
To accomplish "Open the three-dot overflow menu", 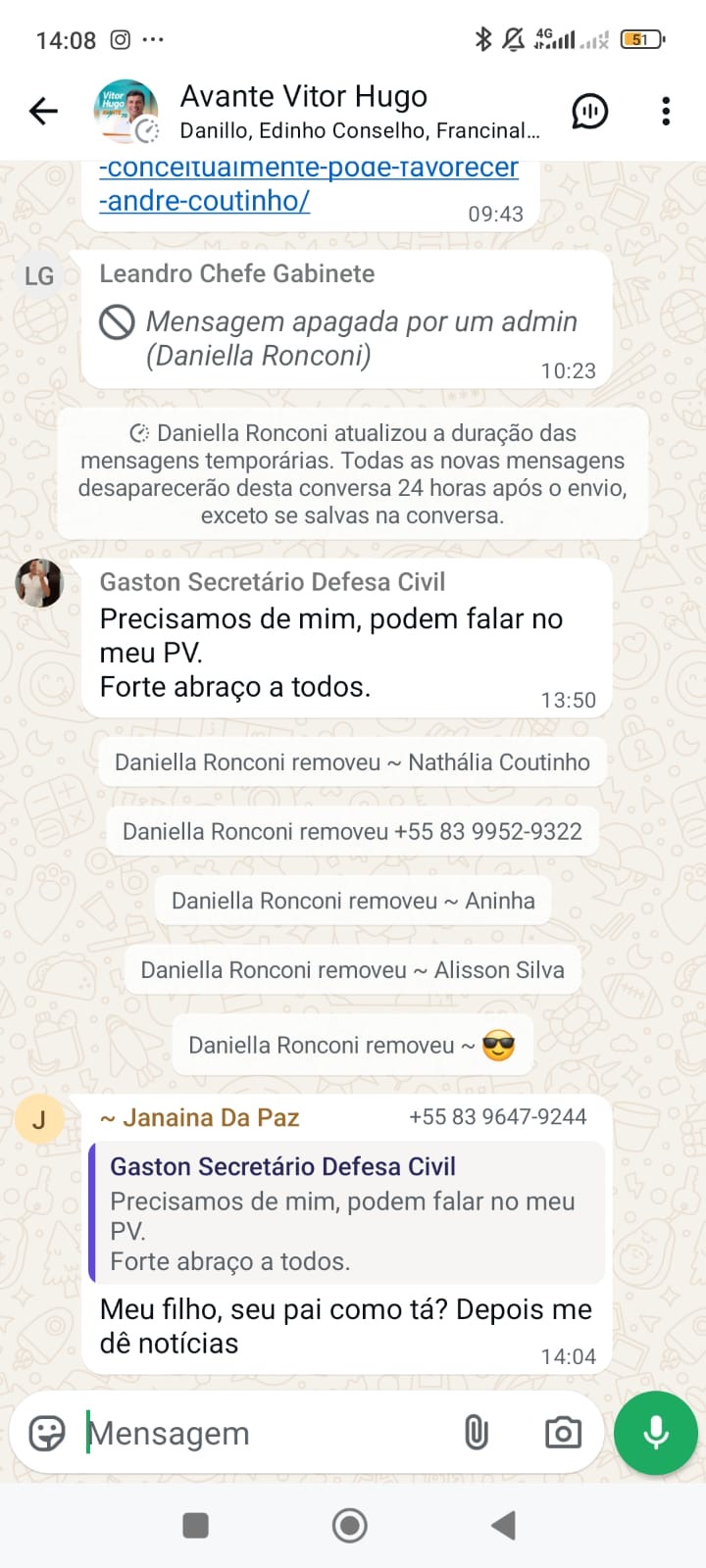I will click(666, 112).
